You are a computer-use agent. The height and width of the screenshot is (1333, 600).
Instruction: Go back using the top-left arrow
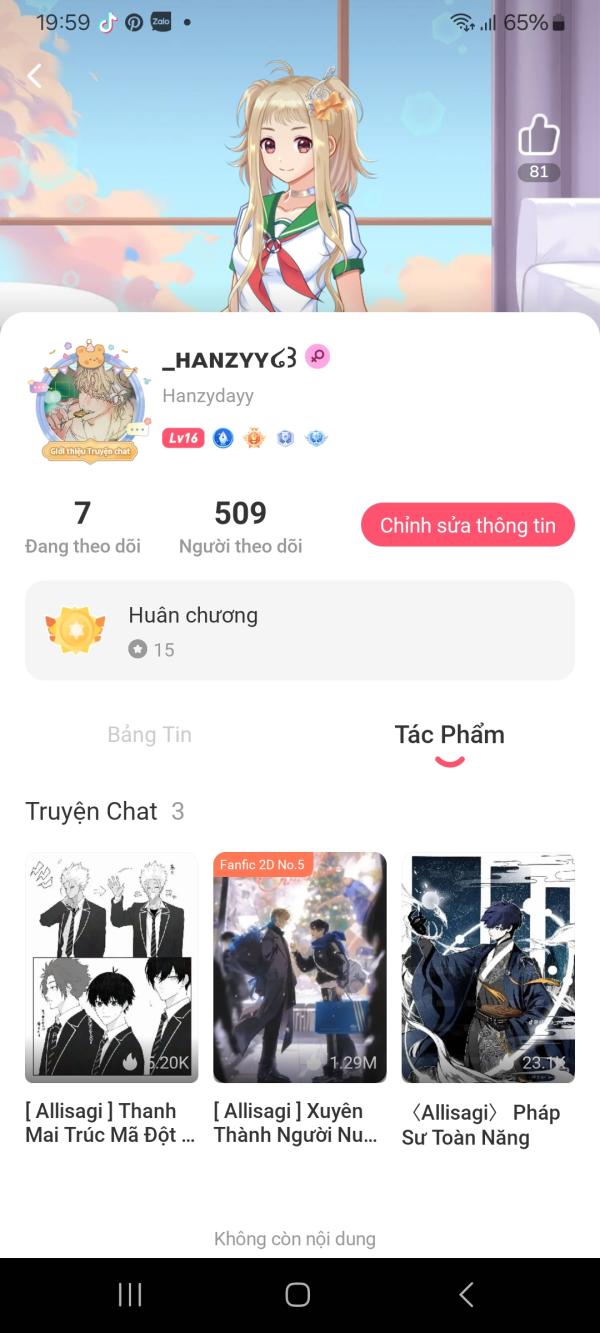pyautogui.click(x=34, y=75)
